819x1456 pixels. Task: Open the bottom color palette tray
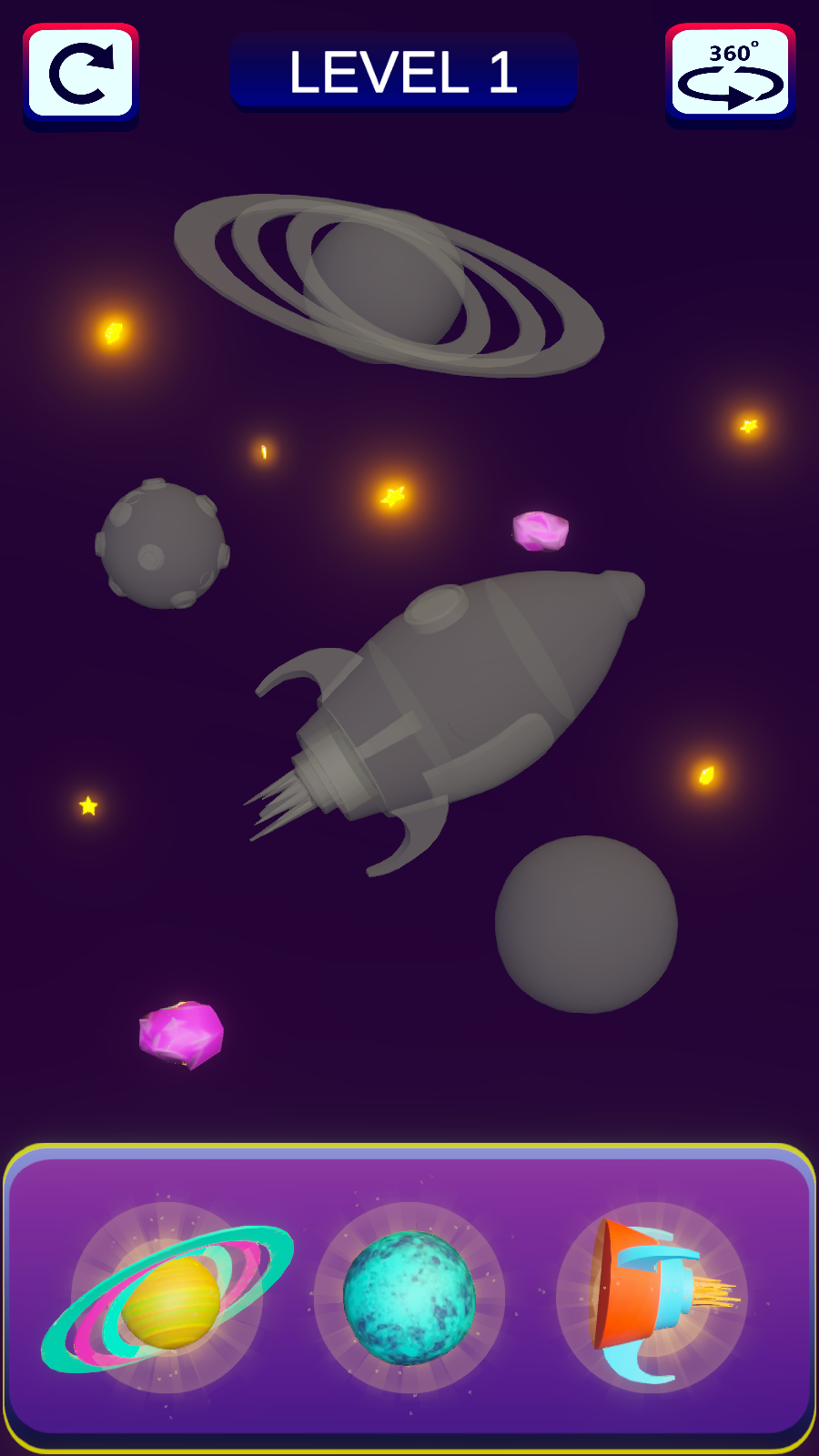pos(409,1299)
